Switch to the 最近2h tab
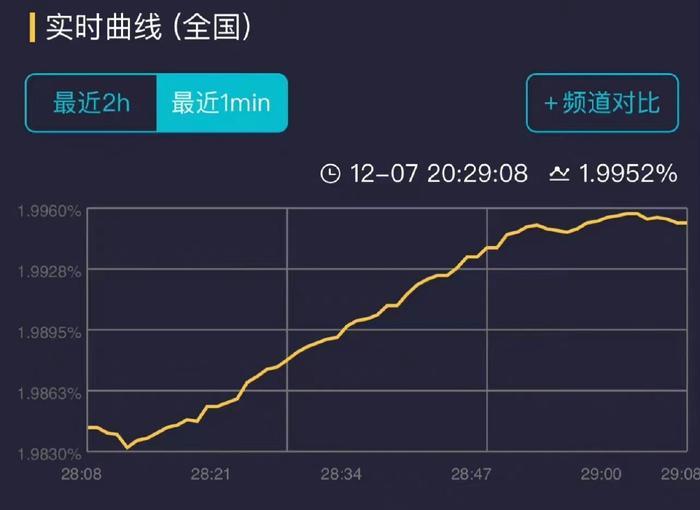The image size is (700, 510). 91,103
